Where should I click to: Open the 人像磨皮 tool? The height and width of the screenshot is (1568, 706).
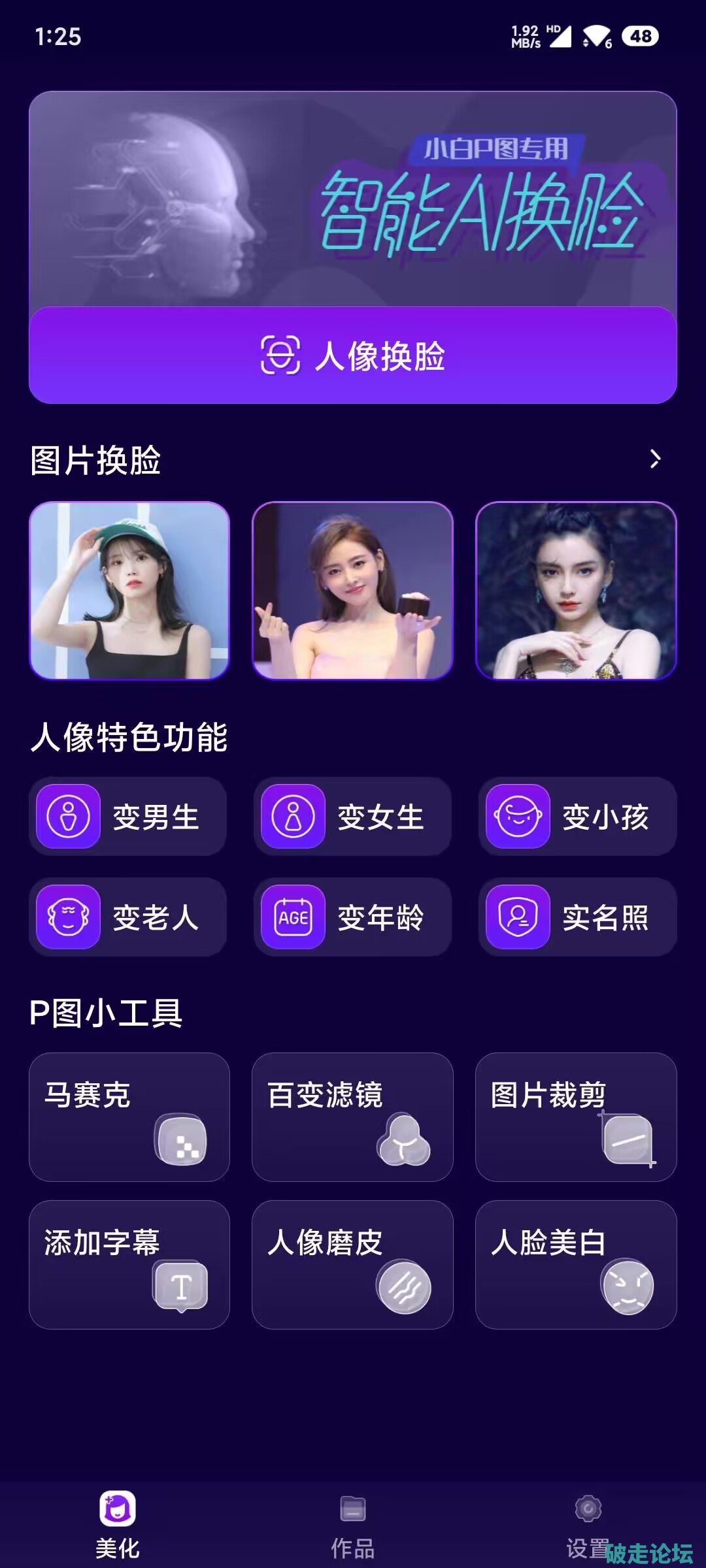pos(352,1264)
